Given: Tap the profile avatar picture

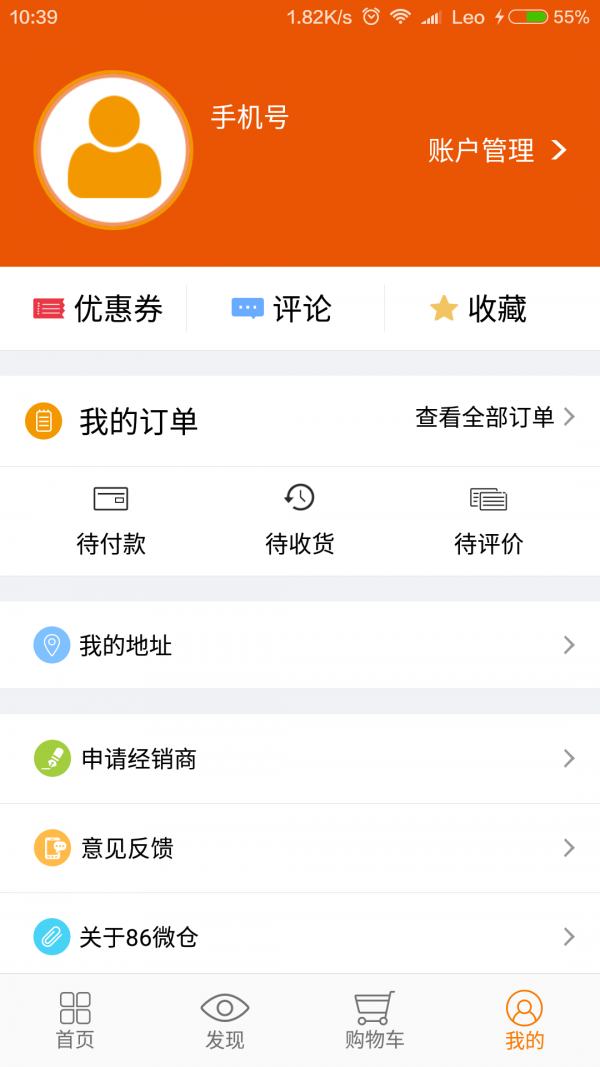Looking at the screenshot, I should tap(113, 150).
